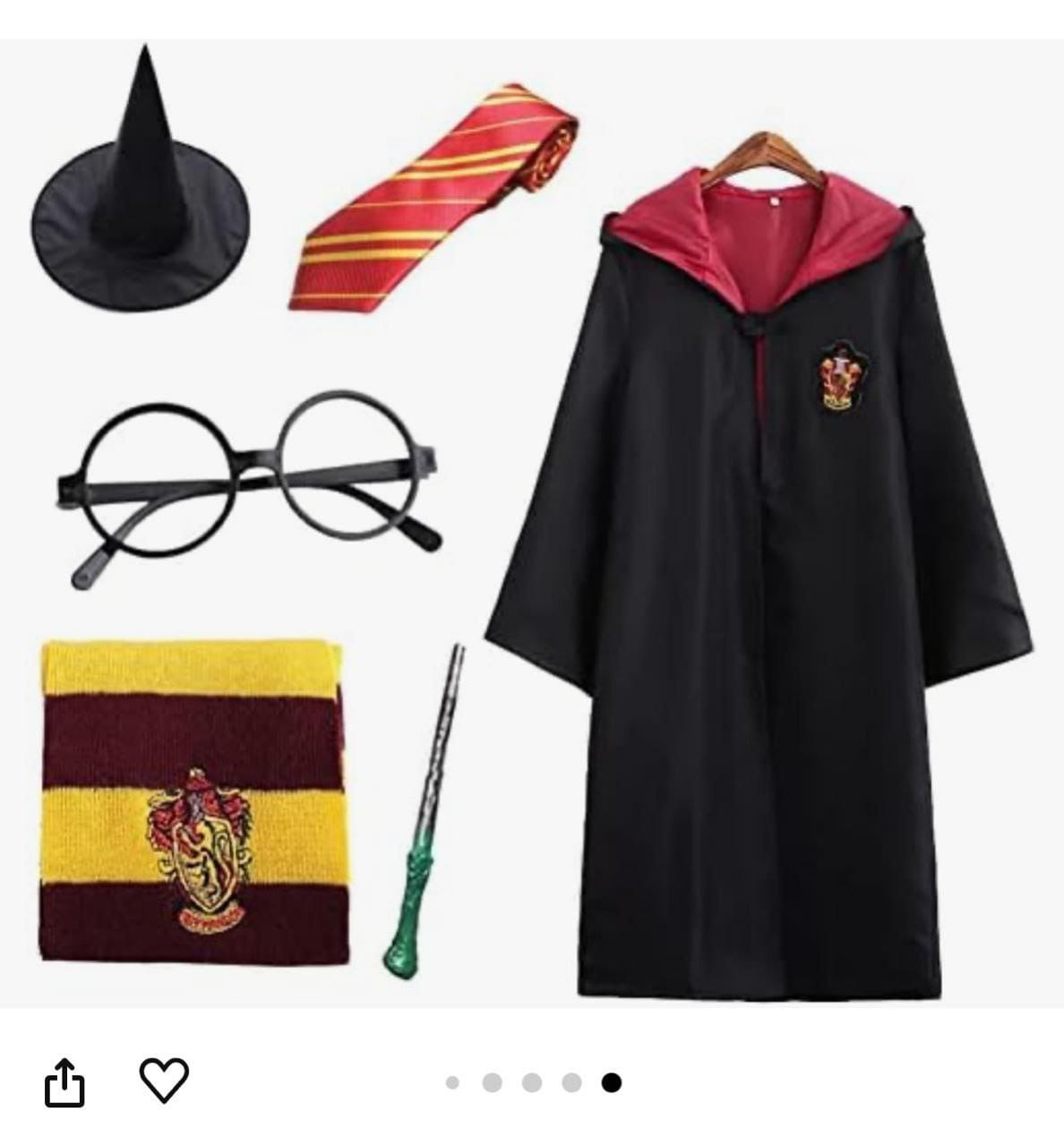Share this costume product
The image size is (1064, 1146).
pyautogui.click(x=64, y=1082)
